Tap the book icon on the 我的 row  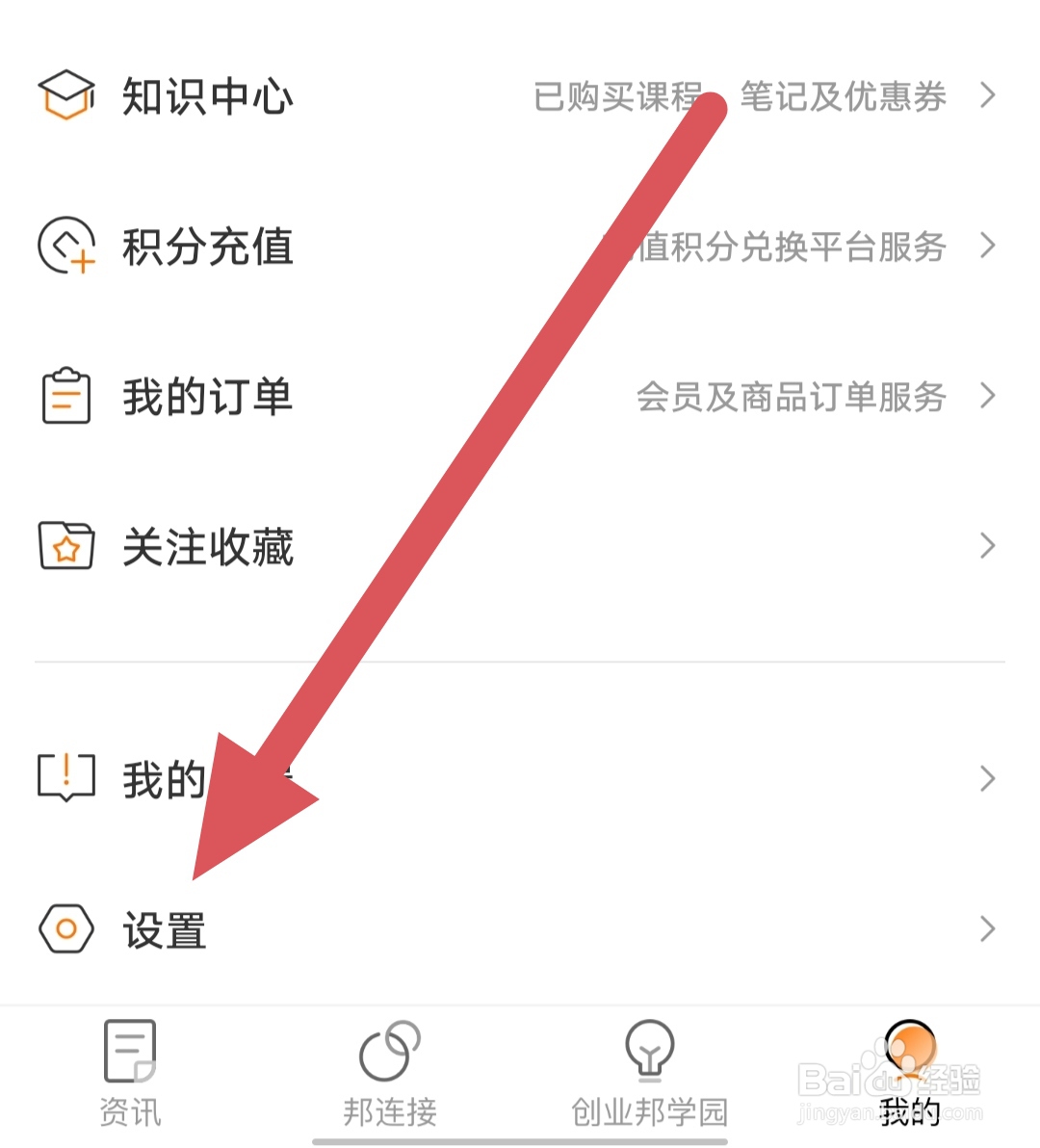[65, 776]
